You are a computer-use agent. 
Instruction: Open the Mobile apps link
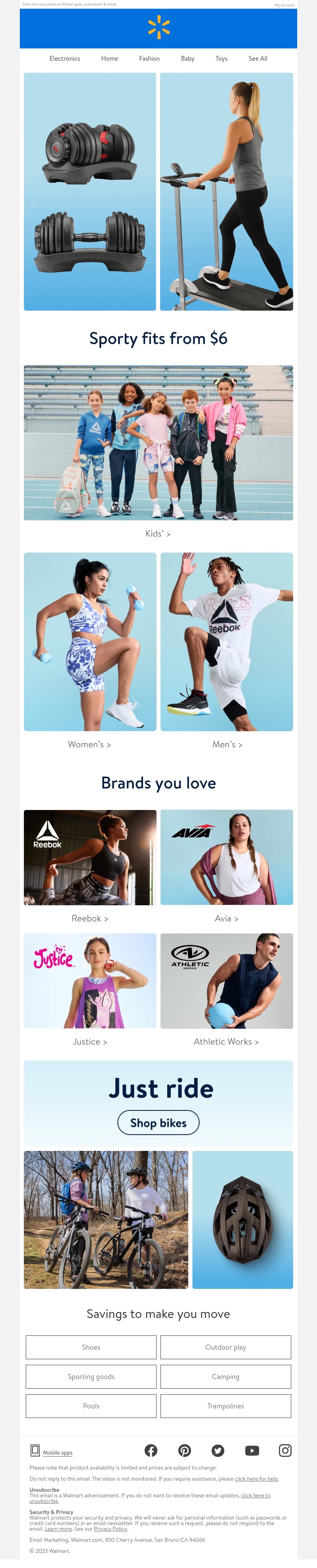(57, 1453)
